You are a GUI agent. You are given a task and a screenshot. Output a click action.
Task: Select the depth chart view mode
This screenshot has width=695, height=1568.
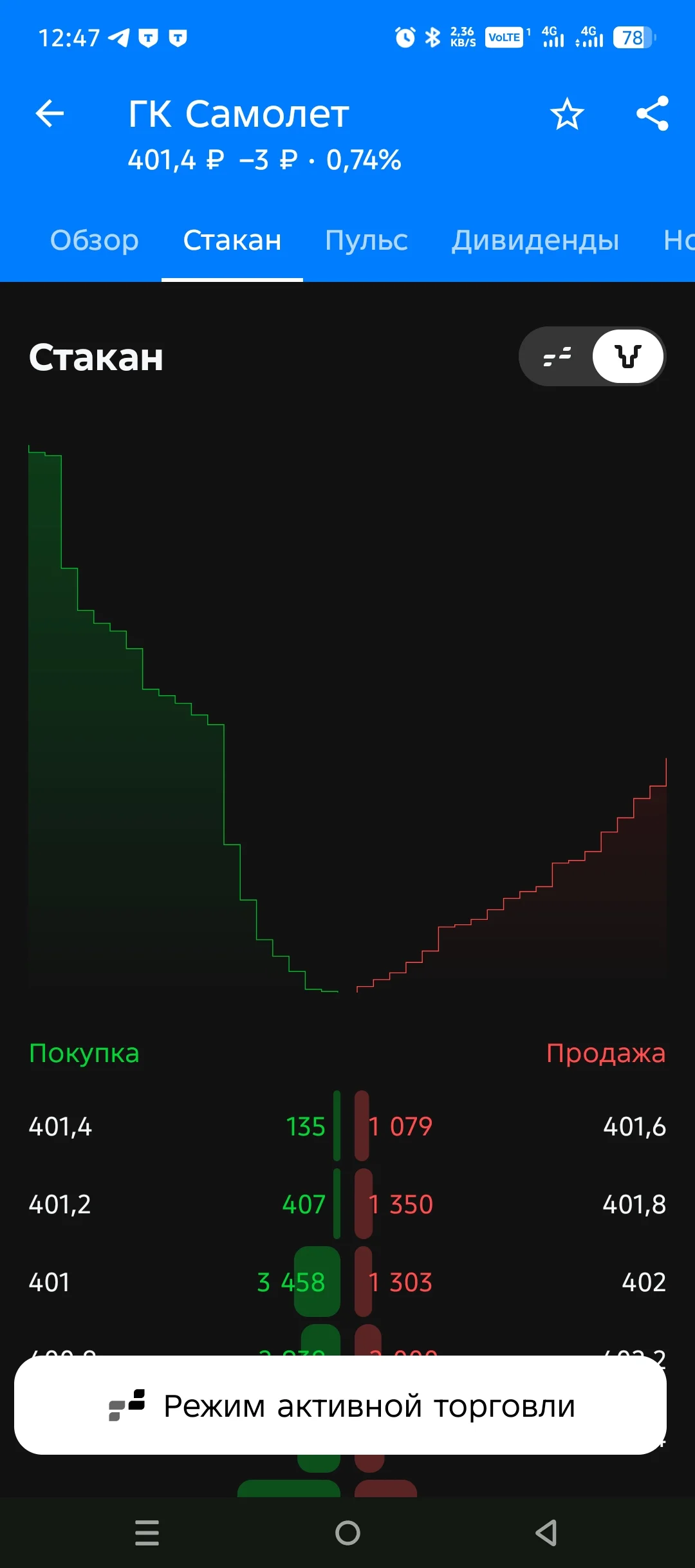pos(628,356)
